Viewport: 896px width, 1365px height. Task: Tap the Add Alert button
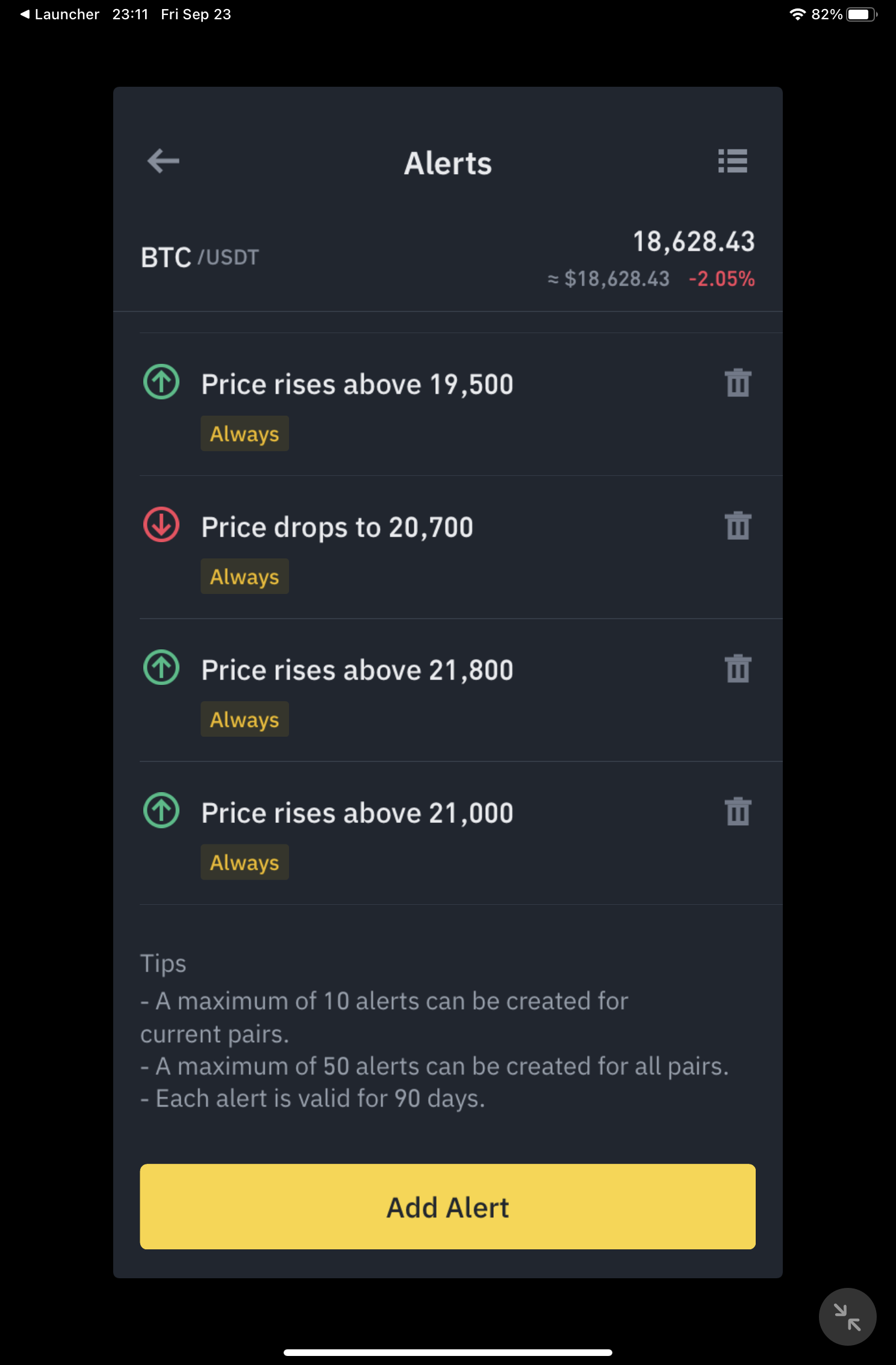447,1207
